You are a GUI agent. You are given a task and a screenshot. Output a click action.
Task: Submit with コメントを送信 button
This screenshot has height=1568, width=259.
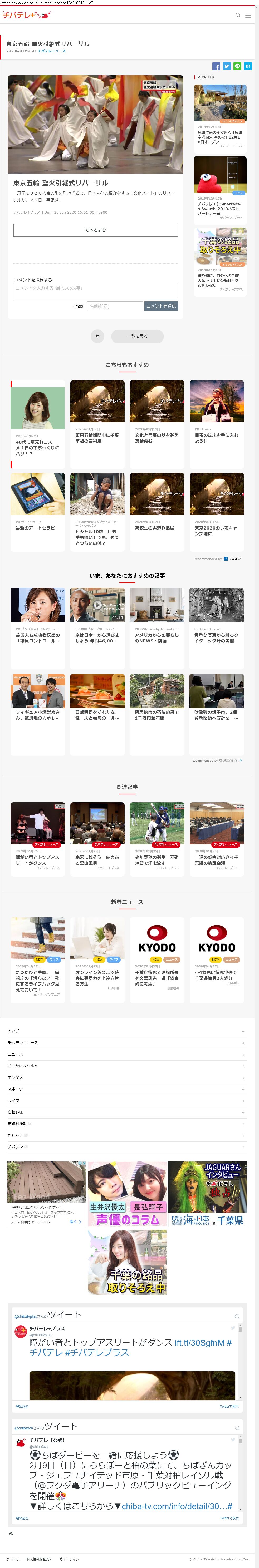coord(161,306)
